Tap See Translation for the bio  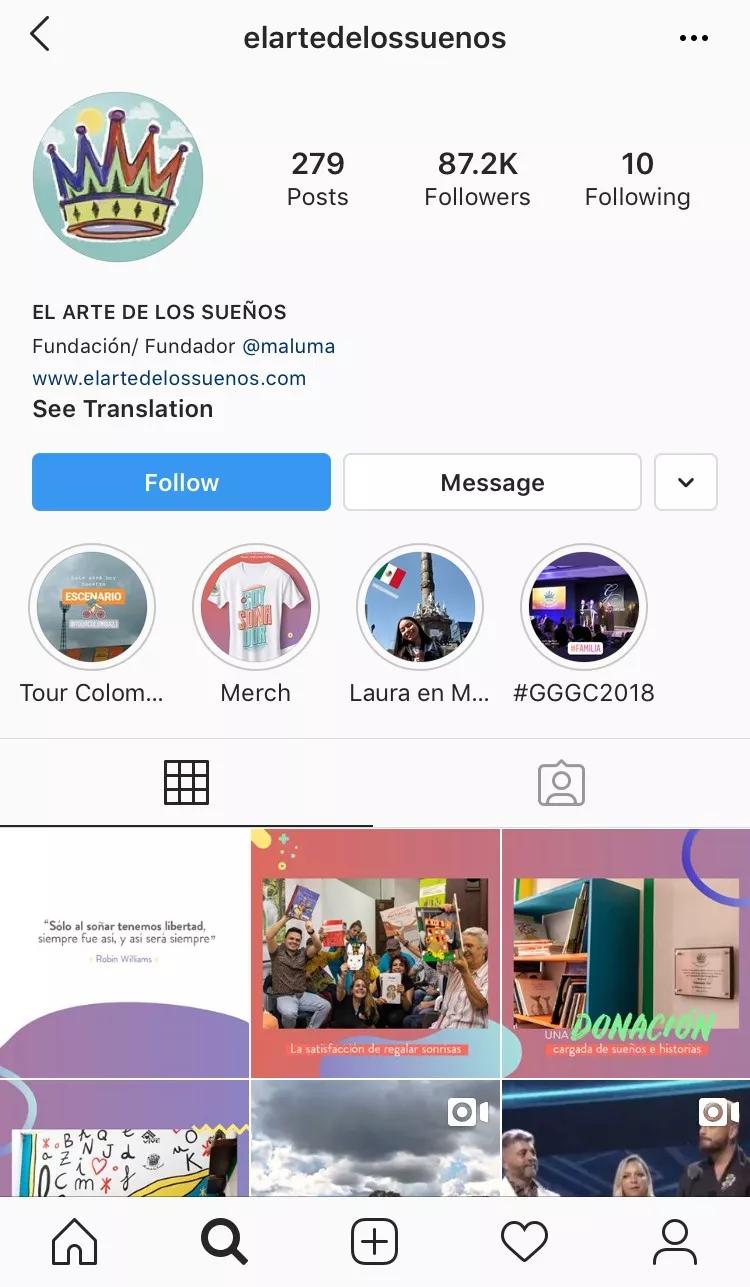pos(122,409)
